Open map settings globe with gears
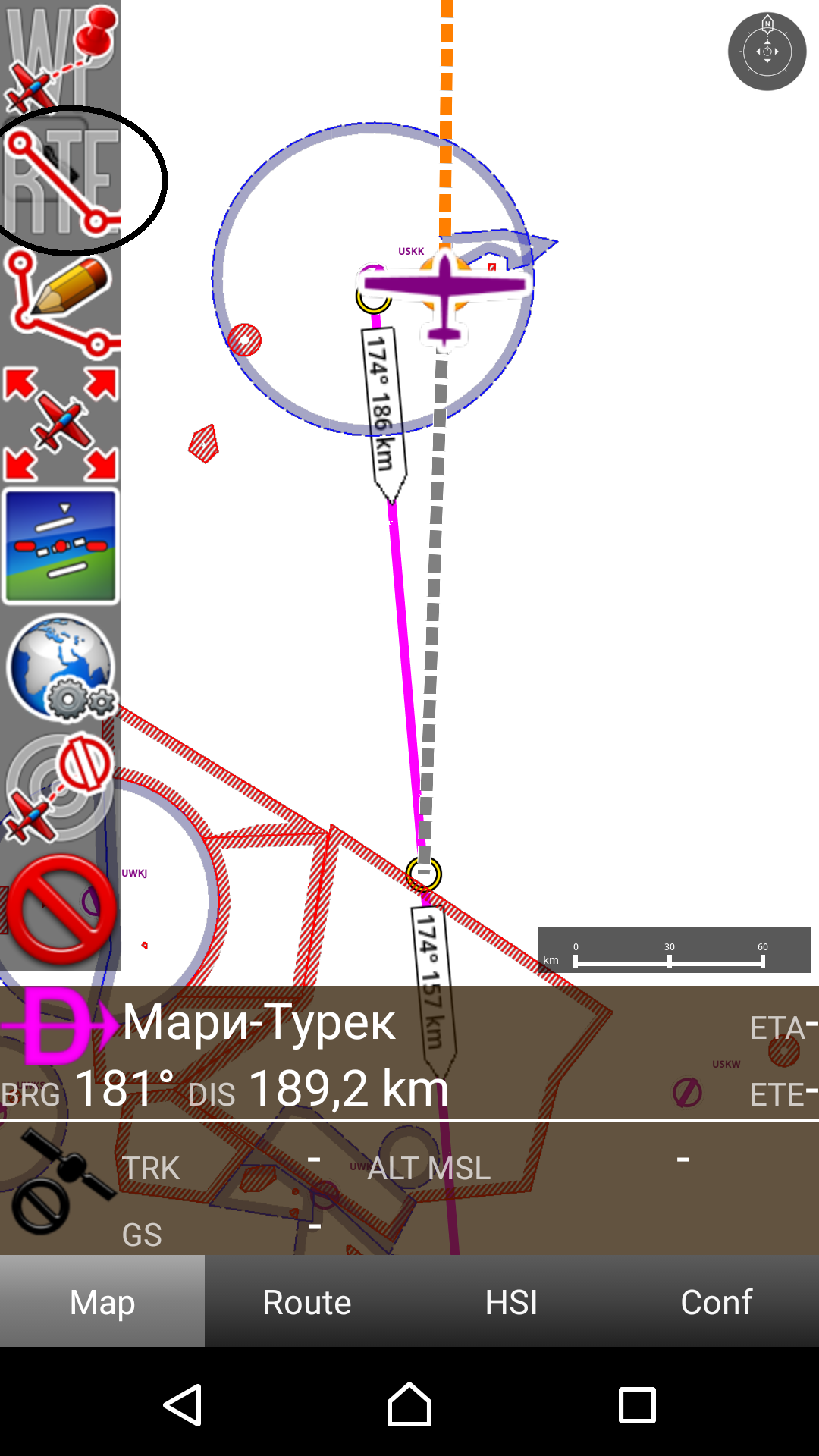The width and height of the screenshot is (819, 1456). point(61,667)
